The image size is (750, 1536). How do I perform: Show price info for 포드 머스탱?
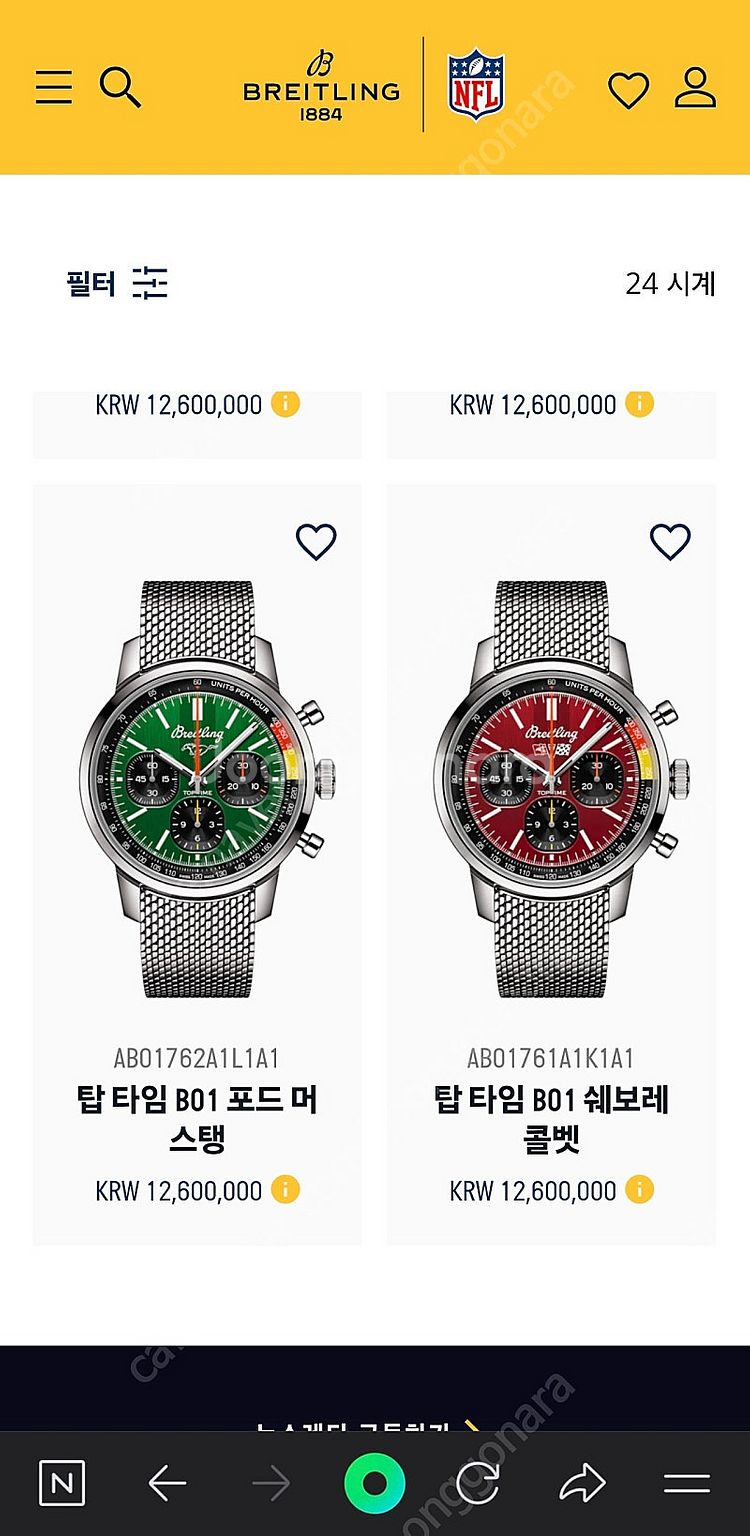tap(285, 1190)
